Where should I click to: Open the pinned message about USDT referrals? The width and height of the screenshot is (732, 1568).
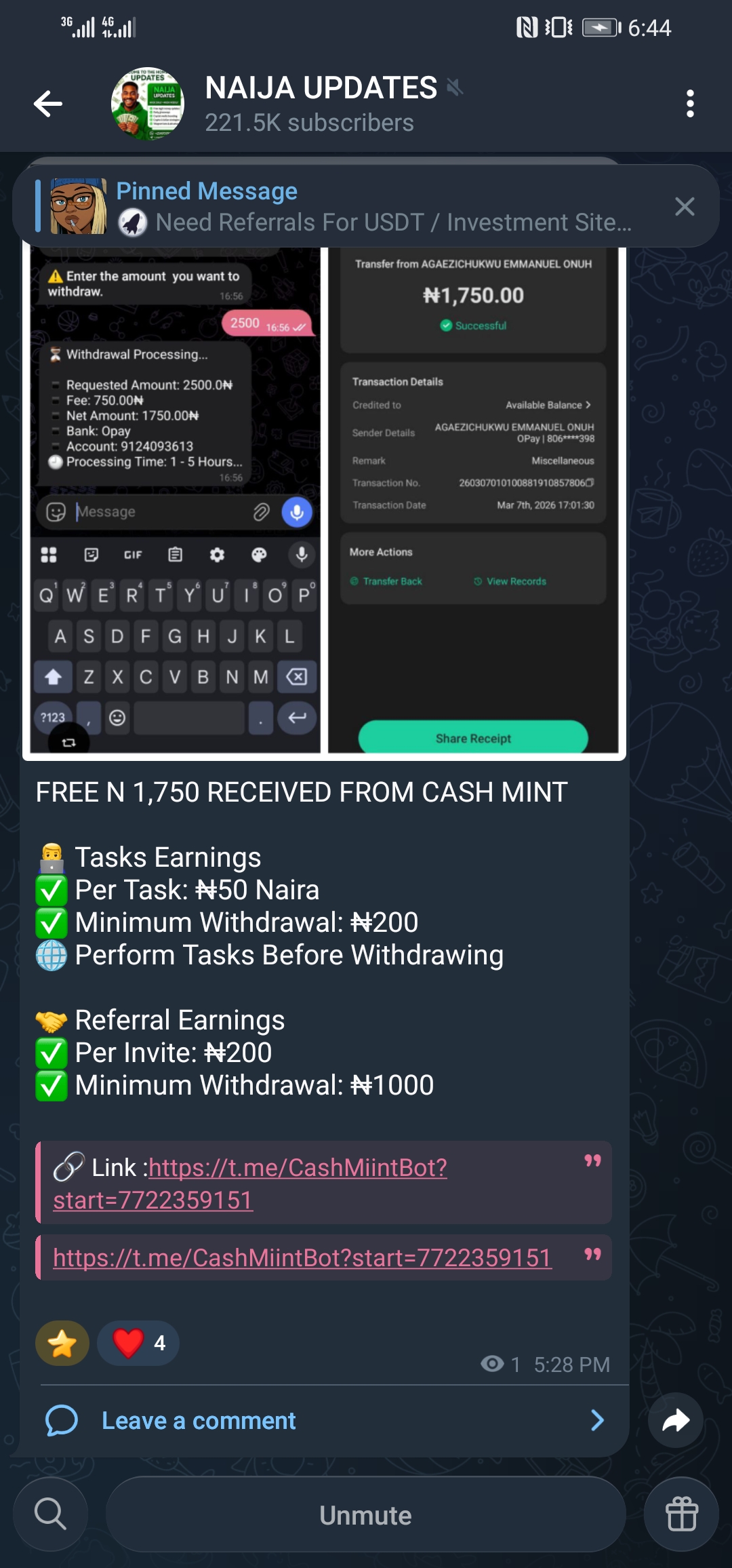[373, 207]
